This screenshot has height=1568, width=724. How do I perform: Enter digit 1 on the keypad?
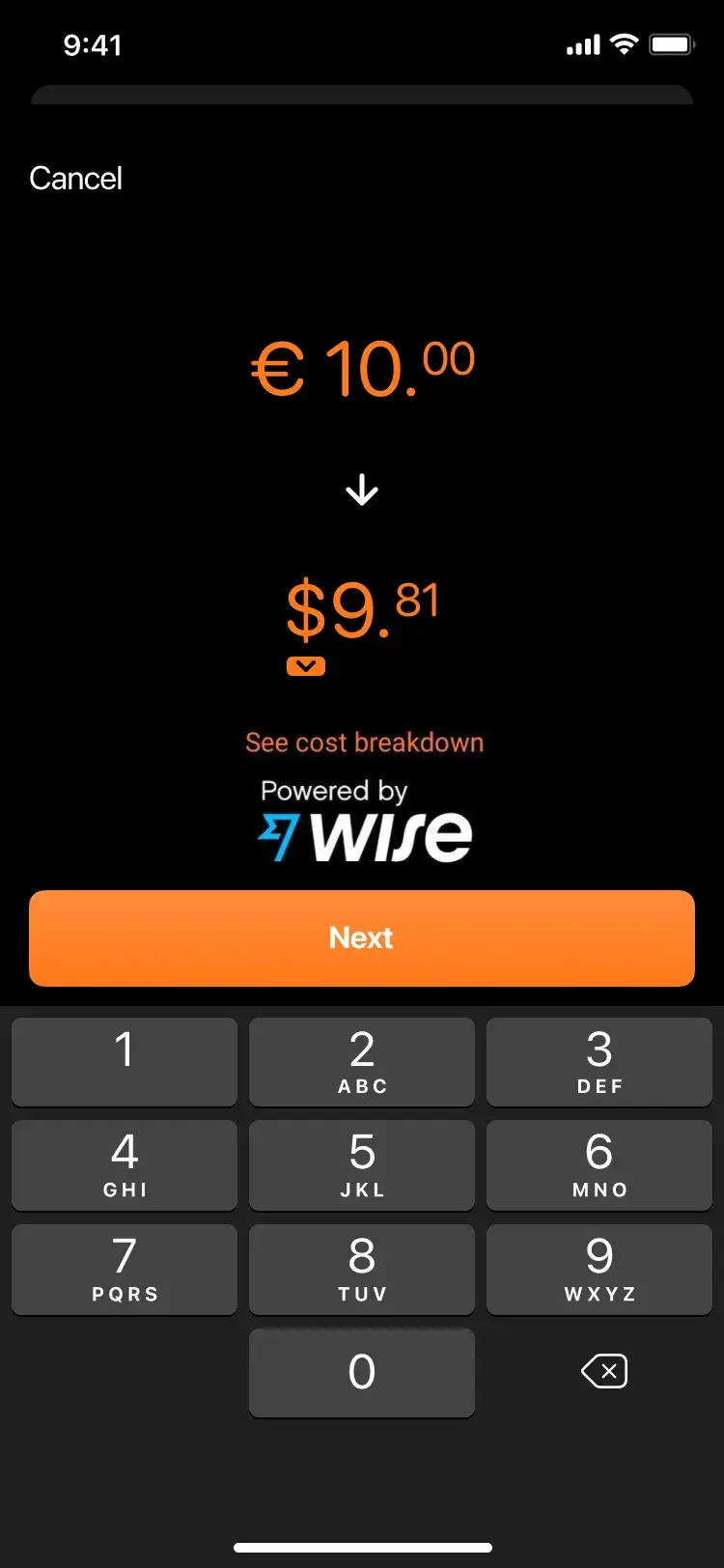coord(125,1061)
